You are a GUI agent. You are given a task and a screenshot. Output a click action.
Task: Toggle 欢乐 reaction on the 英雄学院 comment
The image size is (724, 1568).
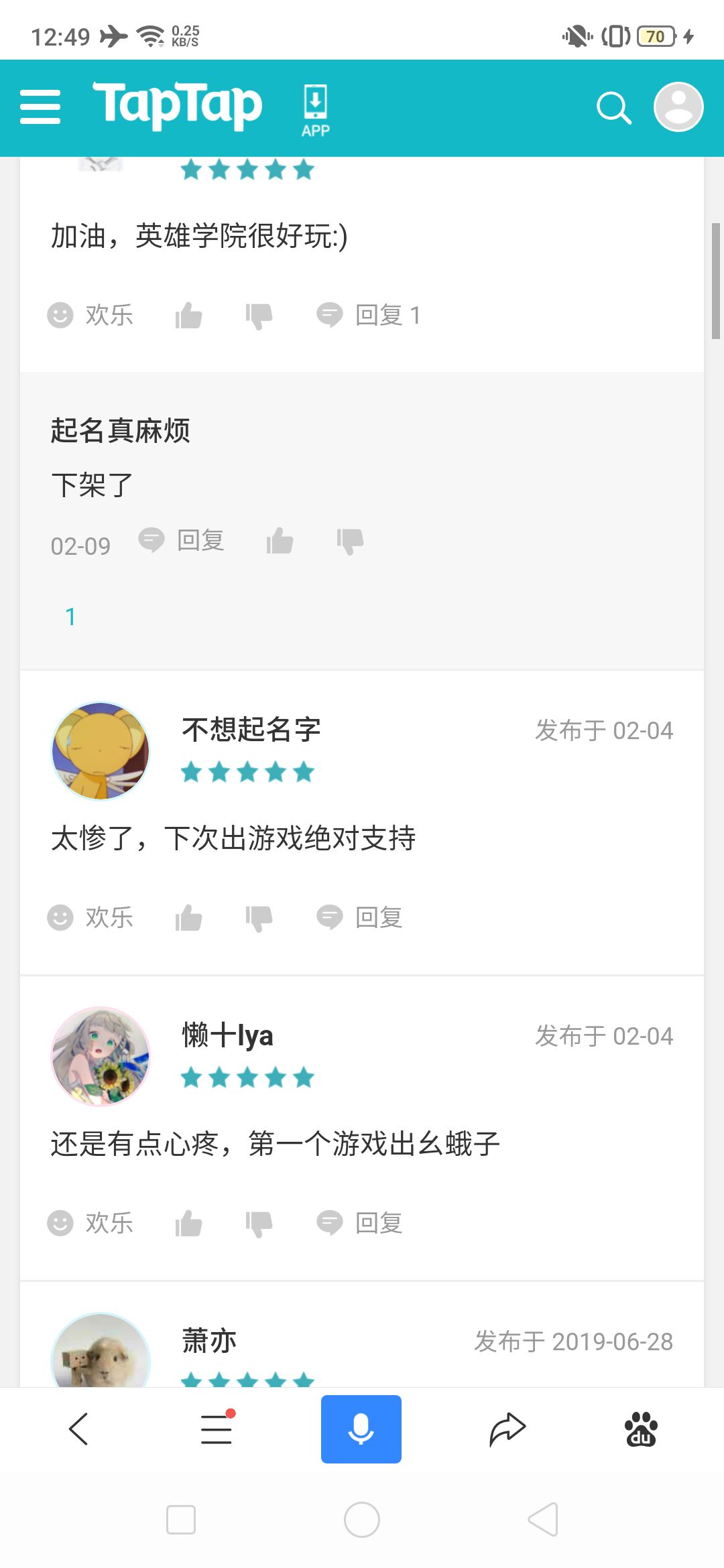[92, 314]
